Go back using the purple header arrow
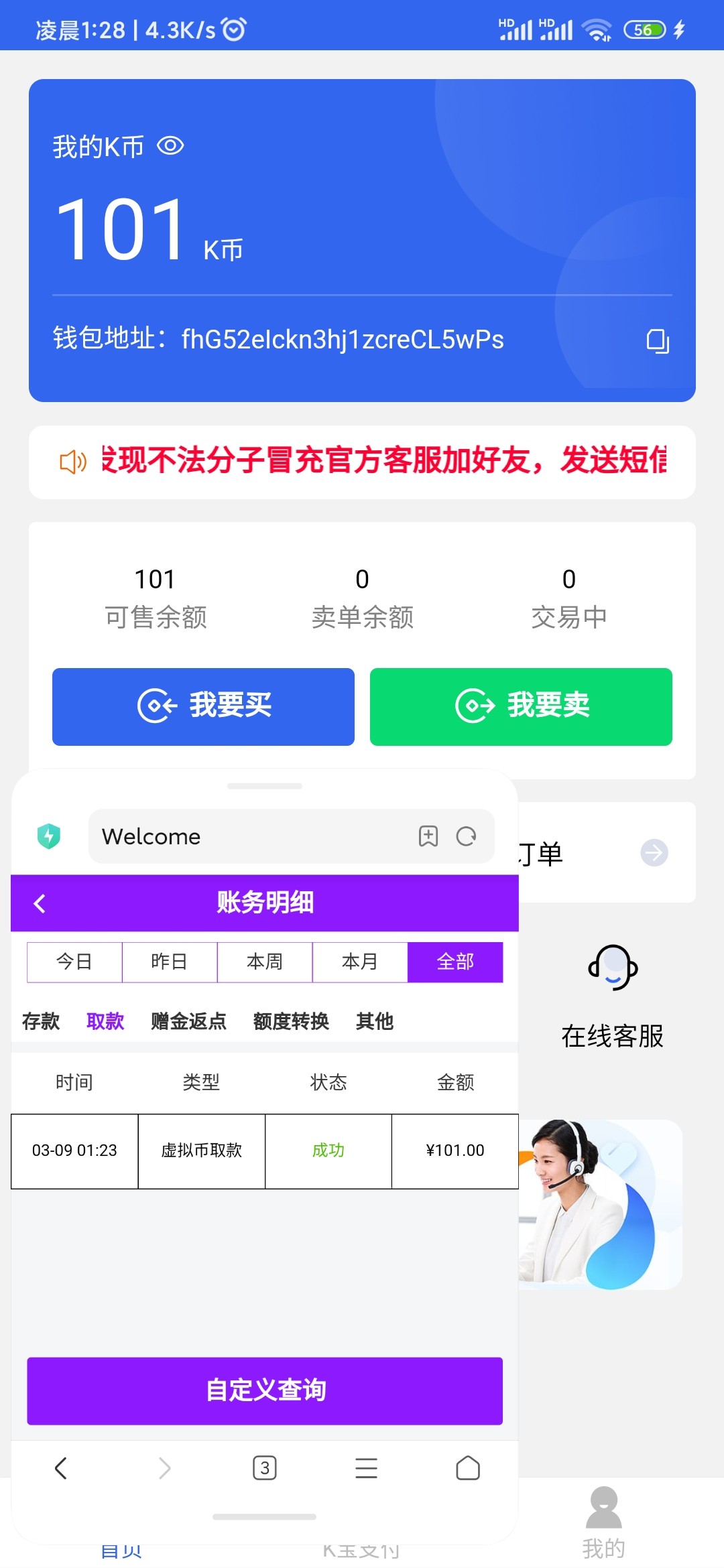Image resolution: width=724 pixels, height=1568 pixels. 40,902
